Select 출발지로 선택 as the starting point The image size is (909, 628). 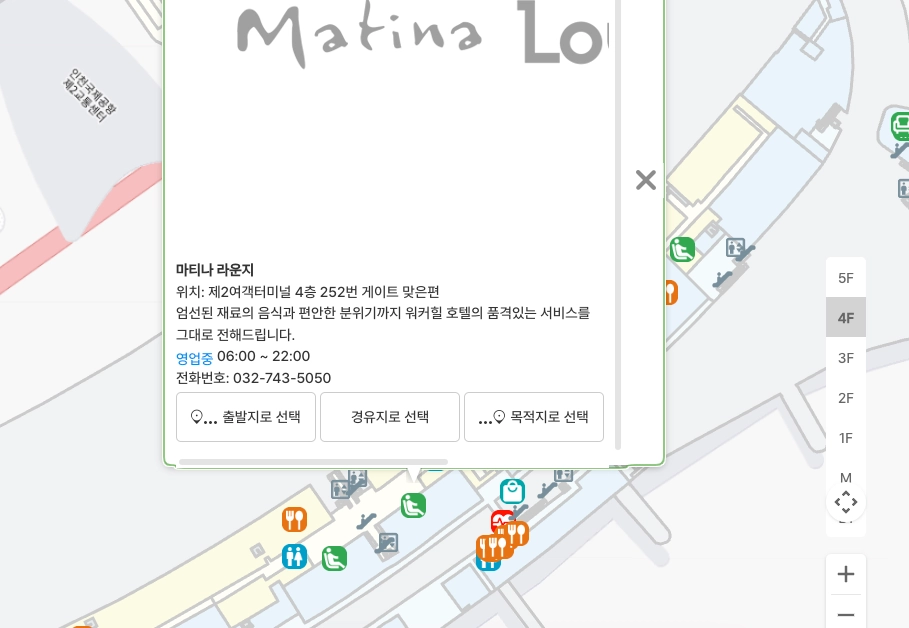(246, 417)
